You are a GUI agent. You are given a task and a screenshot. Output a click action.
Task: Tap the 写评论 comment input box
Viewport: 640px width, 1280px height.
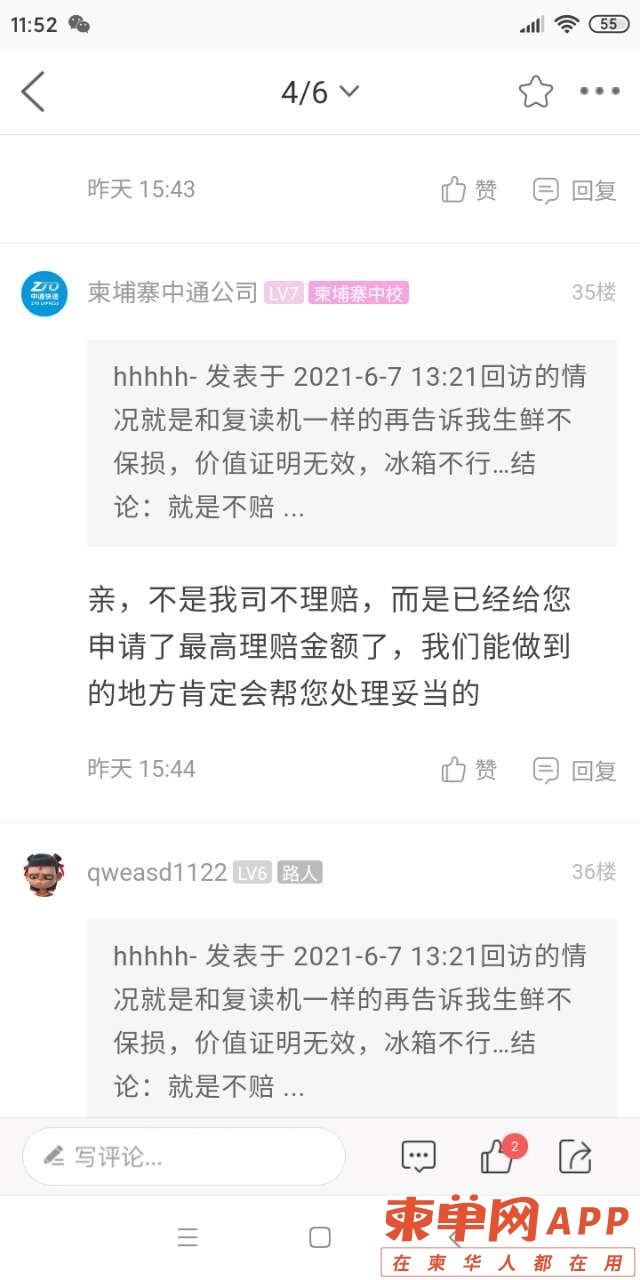click(x=185, y=1157)
